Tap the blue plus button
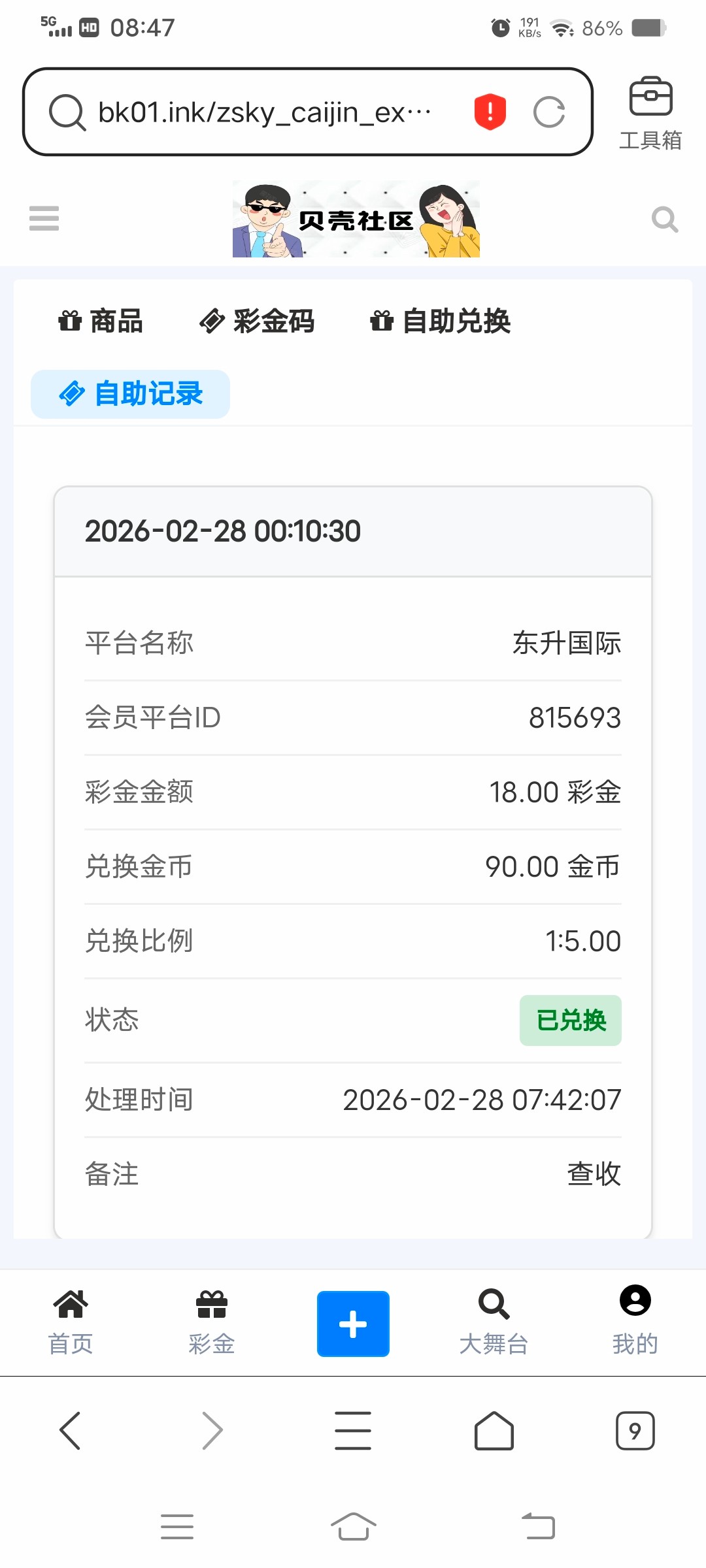Screen dimensions: 706x1568 [x=353, y=1324]
